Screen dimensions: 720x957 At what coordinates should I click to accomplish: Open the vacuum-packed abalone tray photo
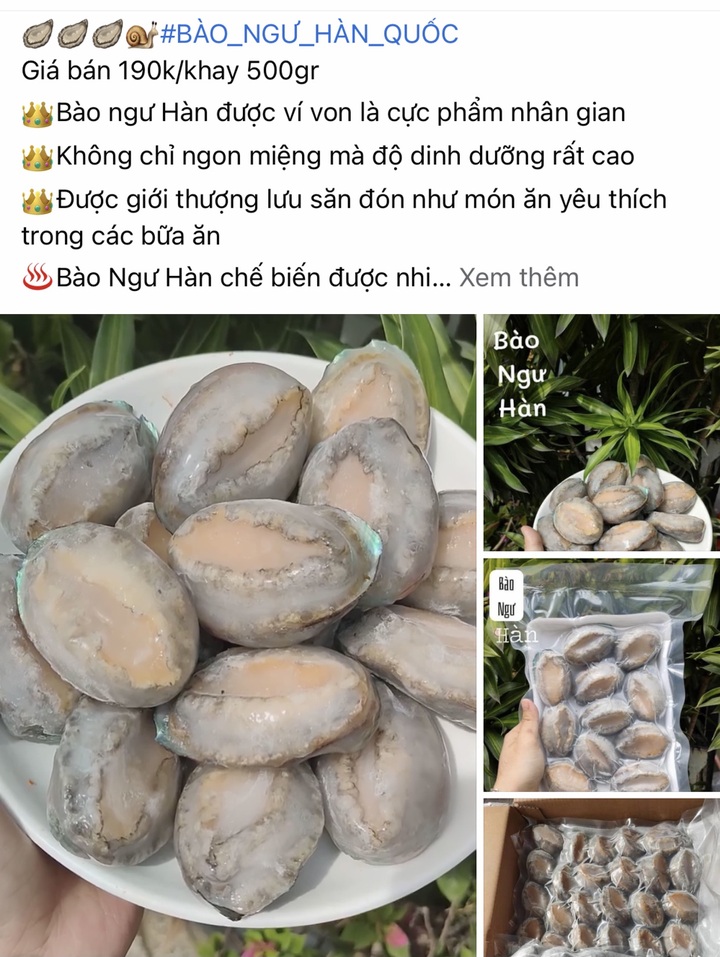coord(601,675)
